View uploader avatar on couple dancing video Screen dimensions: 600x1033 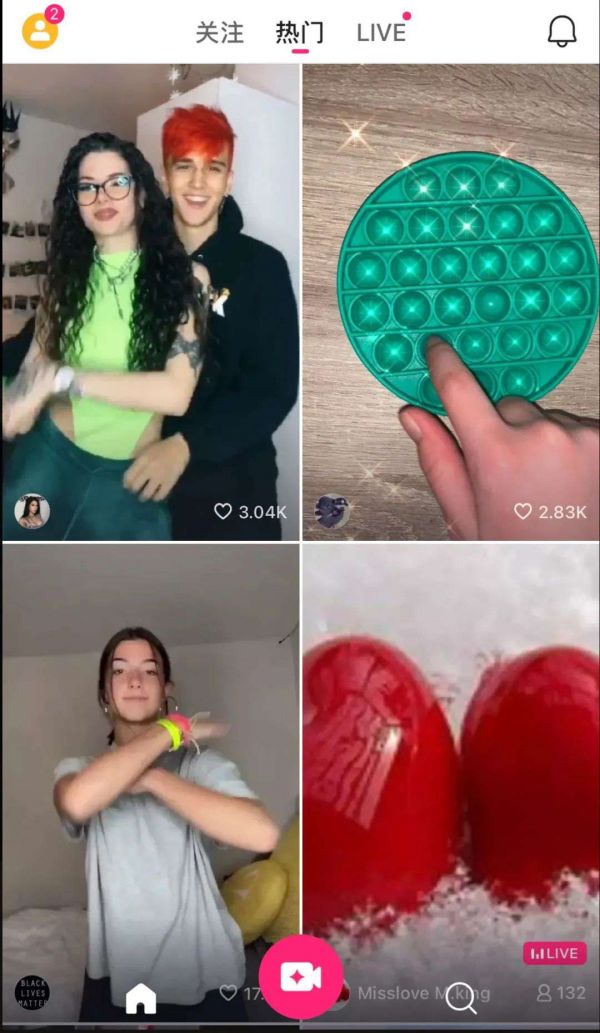tap(32, 511)
